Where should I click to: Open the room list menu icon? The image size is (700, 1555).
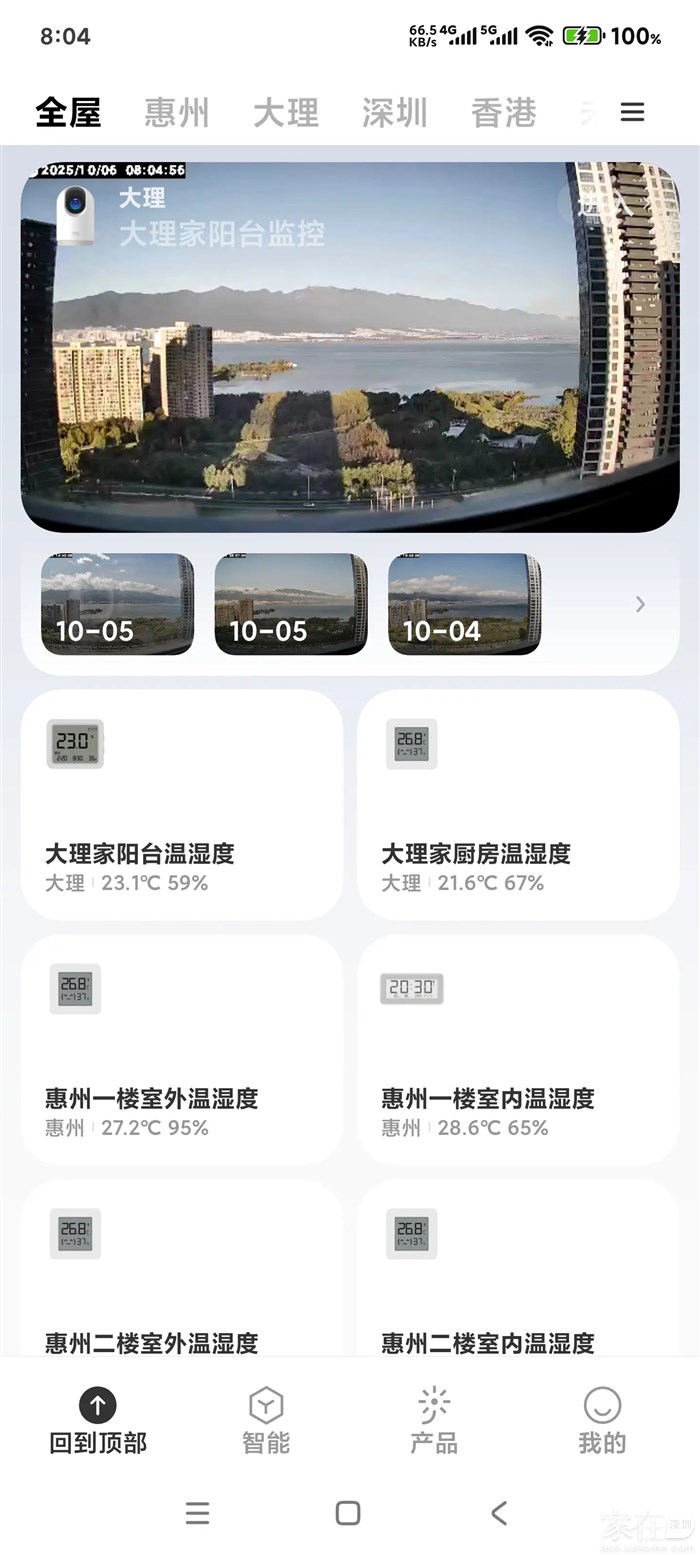point(632,112)
